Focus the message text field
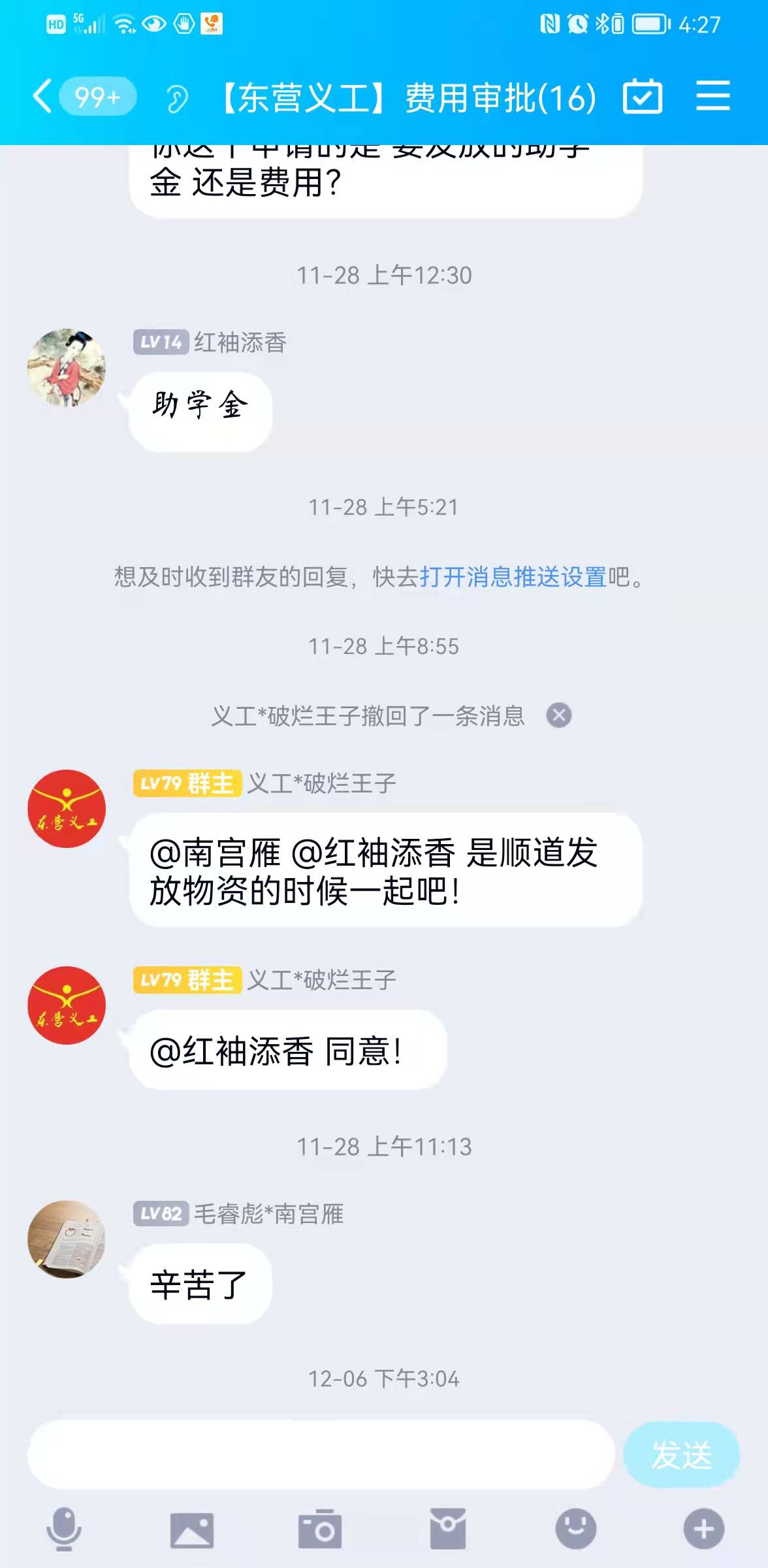 (321, 1455)
